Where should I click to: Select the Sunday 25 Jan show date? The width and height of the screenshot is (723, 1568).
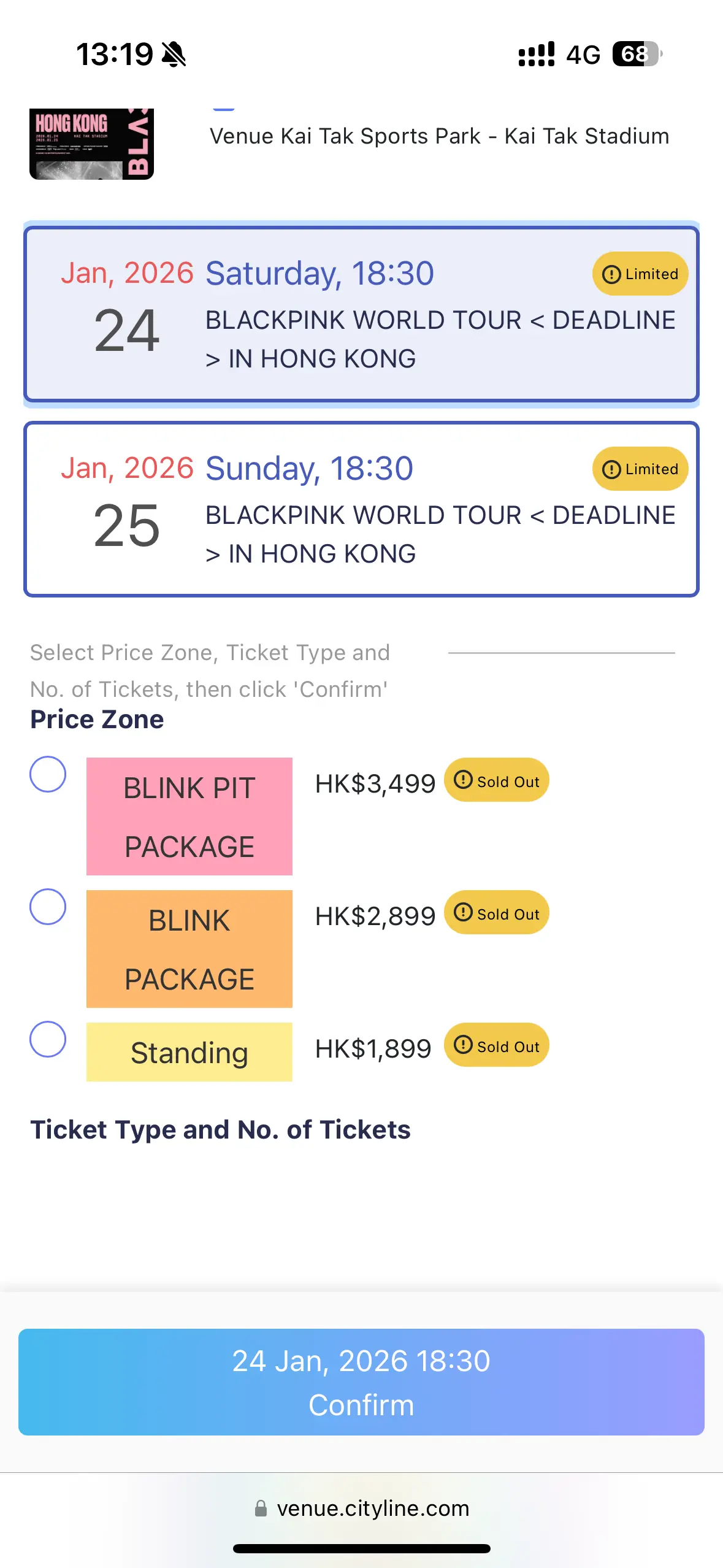click(361, 509)
